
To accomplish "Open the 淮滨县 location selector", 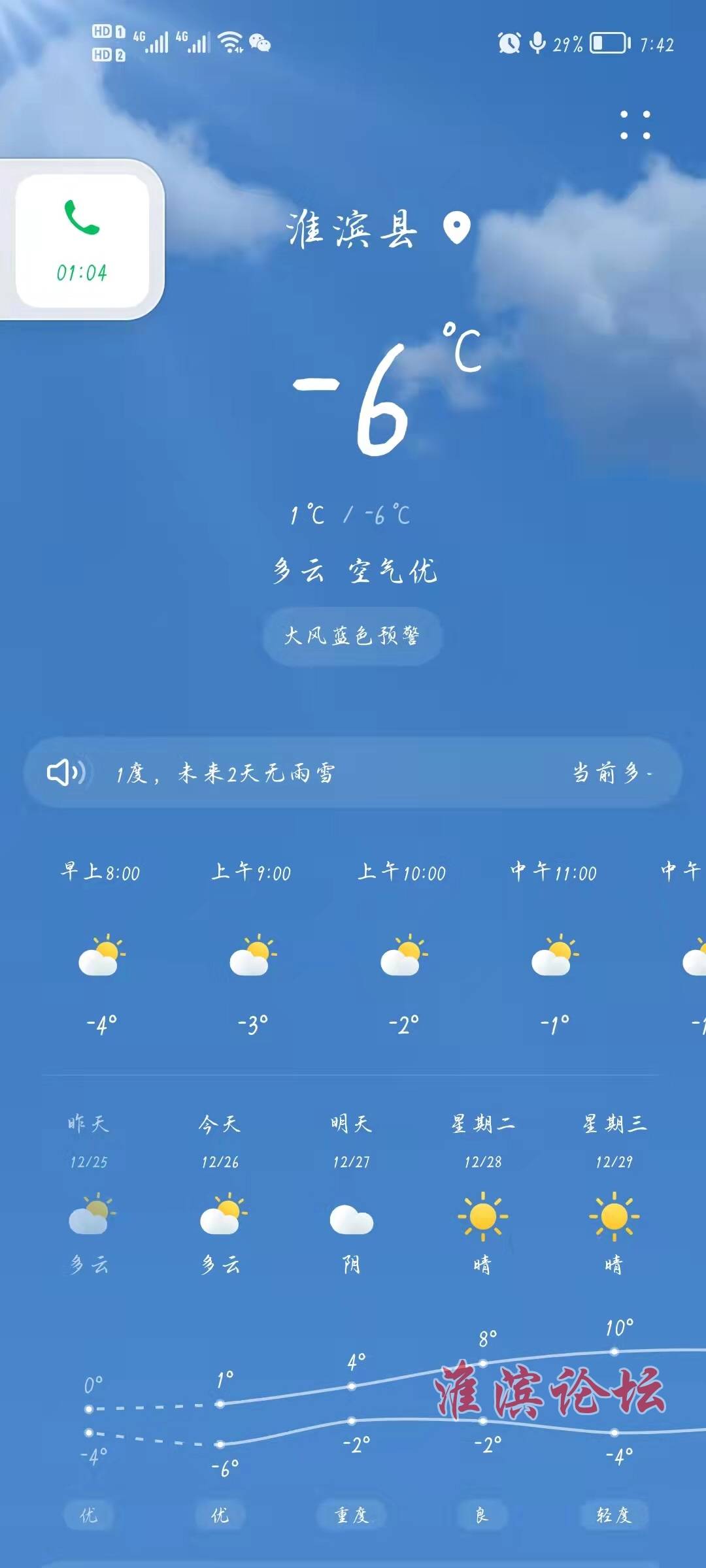I will click(x=377, y=229).
